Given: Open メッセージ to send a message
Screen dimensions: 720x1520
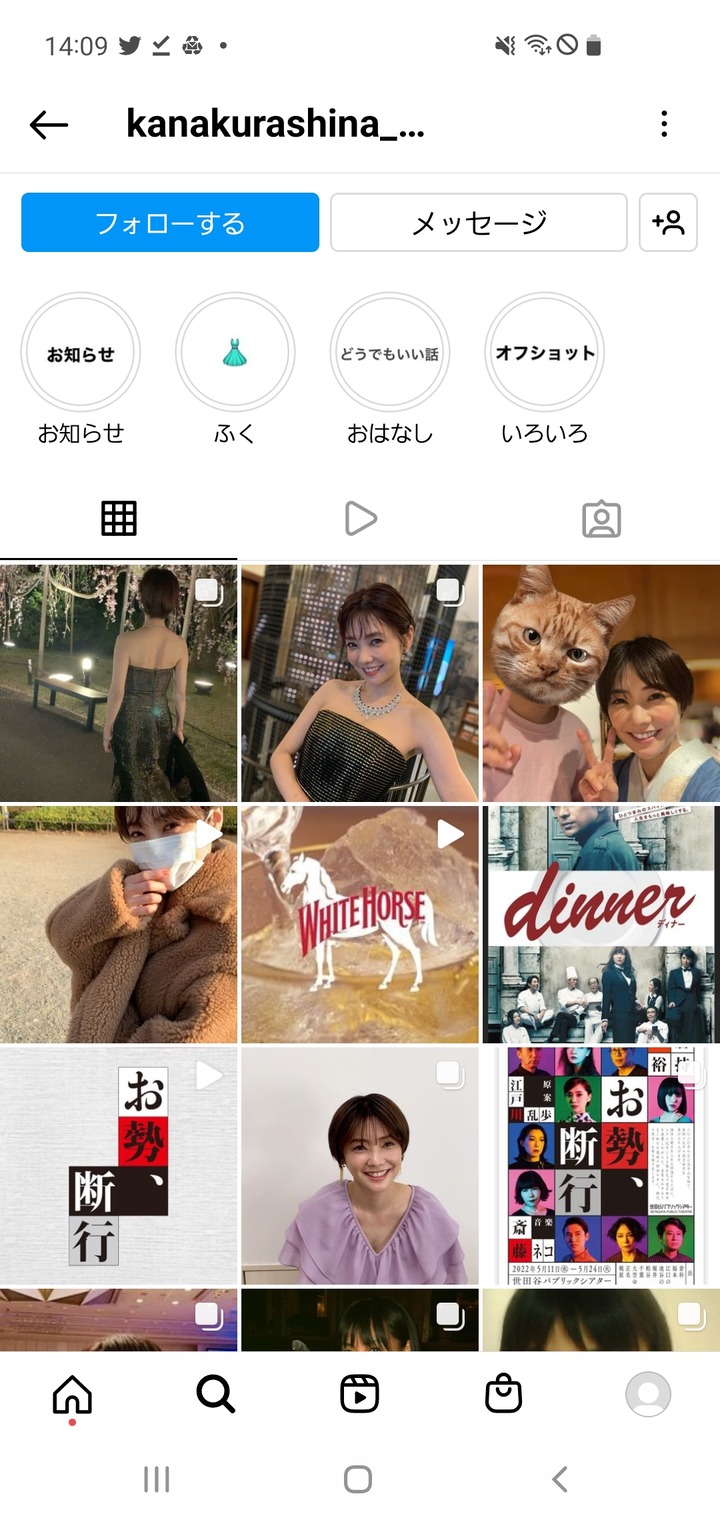Looking at the screenshot, I should [479, 222].
